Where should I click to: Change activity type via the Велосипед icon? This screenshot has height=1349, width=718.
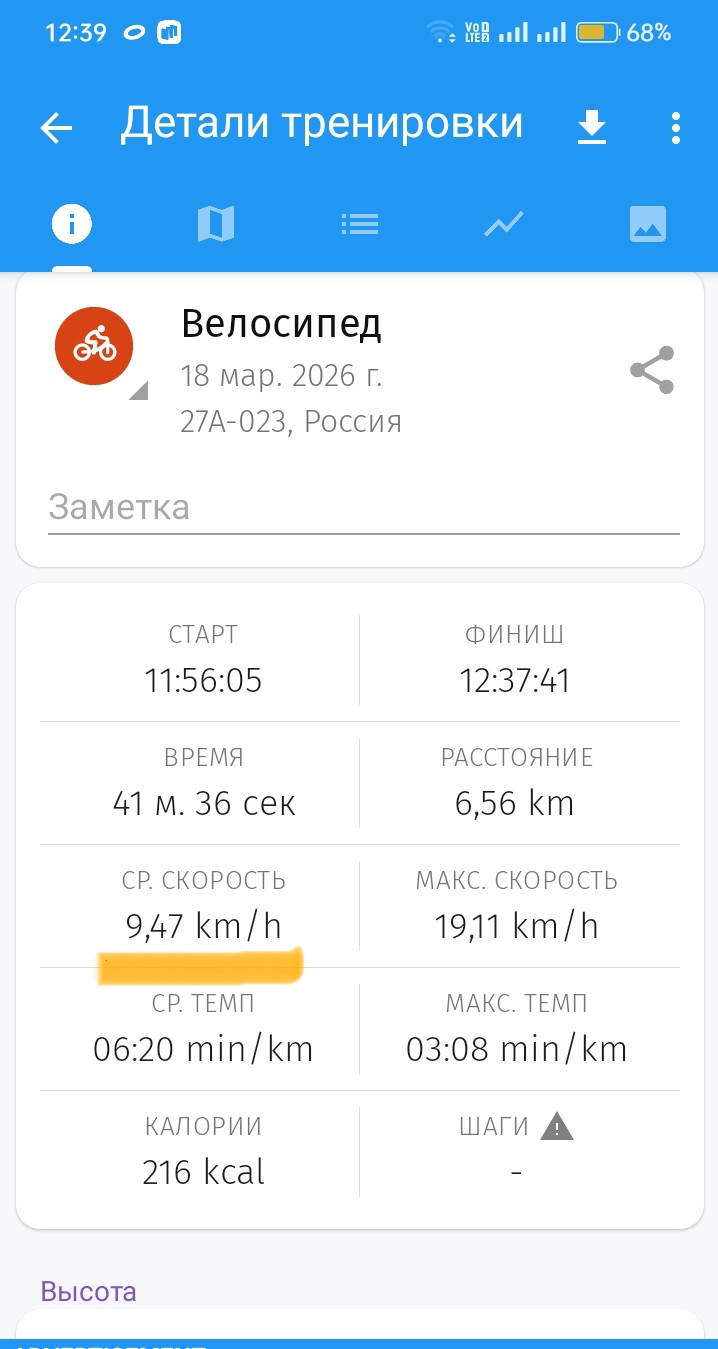pyautogui.click(x=95, y=346)
